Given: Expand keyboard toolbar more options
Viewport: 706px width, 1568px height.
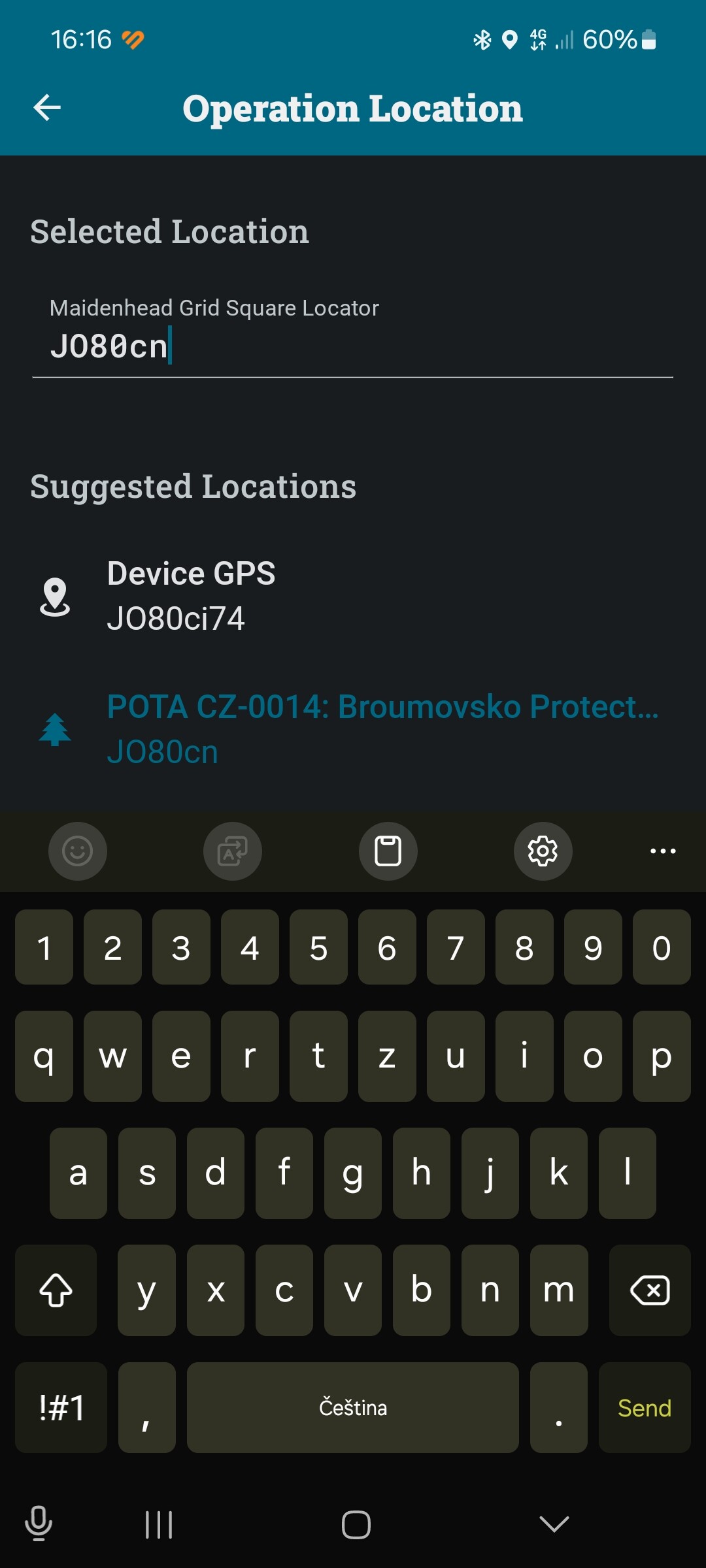Looking at the screenshot, I should (x=663, y=851).
